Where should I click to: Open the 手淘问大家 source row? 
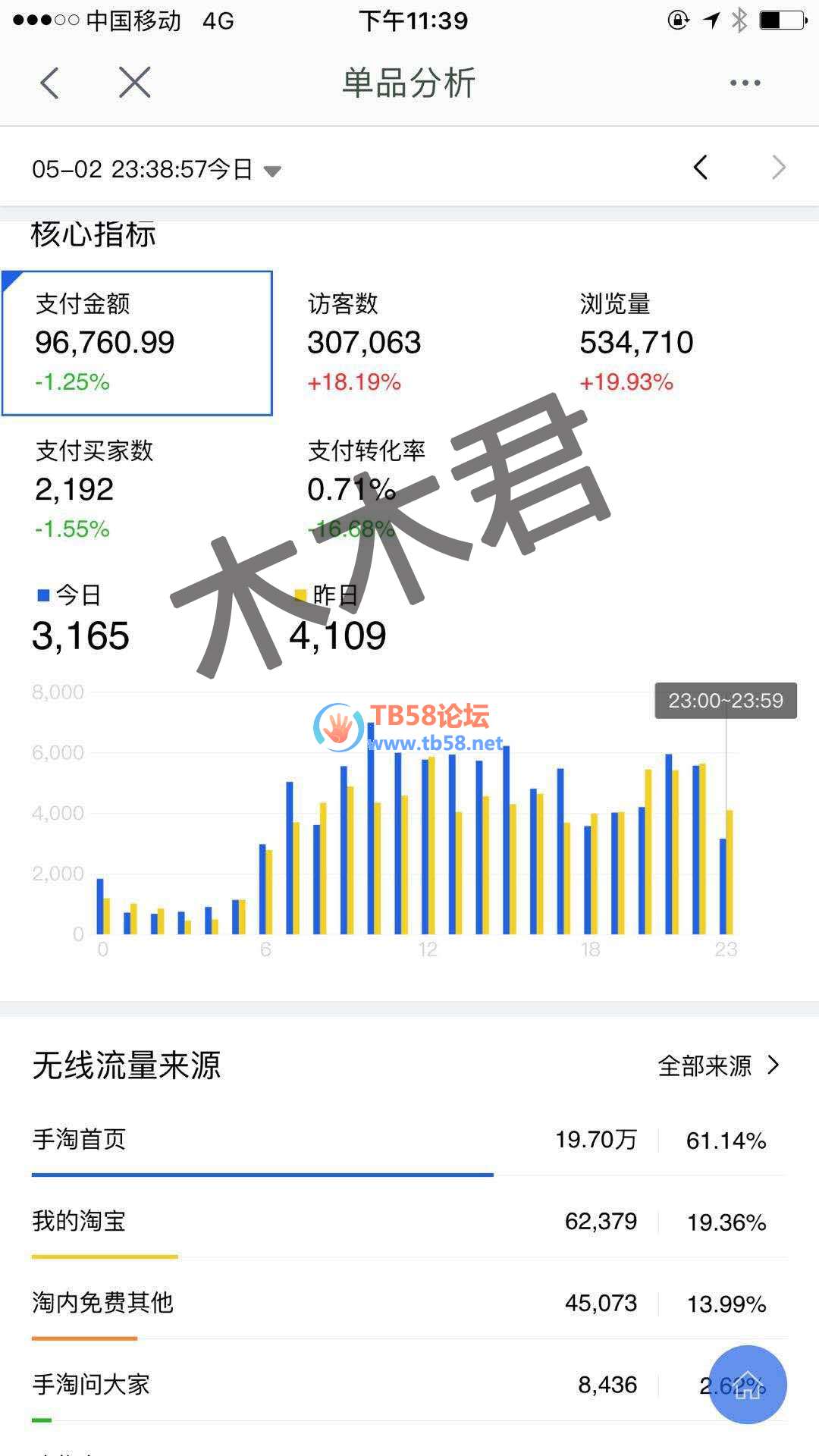pyautogui.click(x=364, y=1385)
